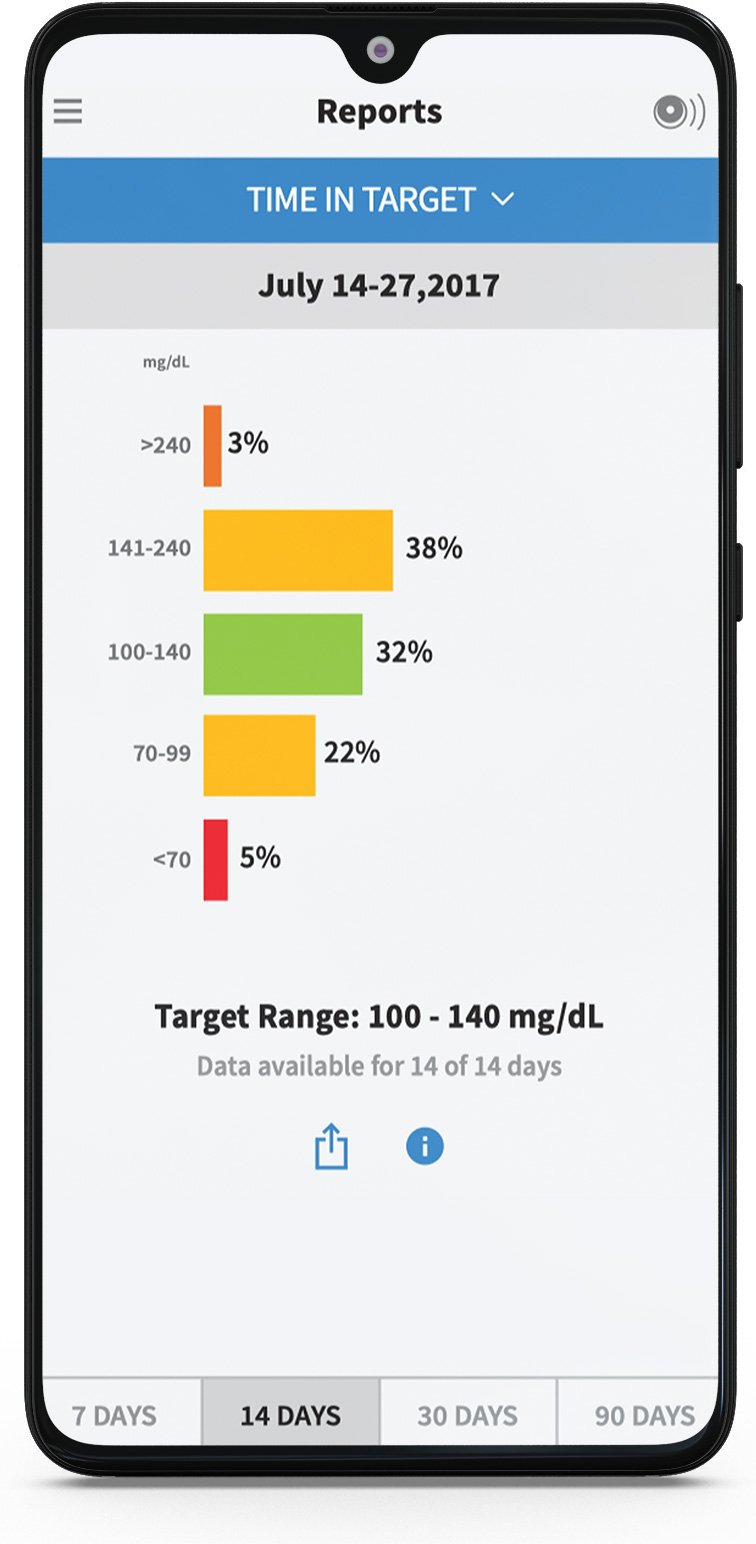756x1544 pixels.
Task: Expand the Time in Target report dropdown
Action: click(380, 200)
